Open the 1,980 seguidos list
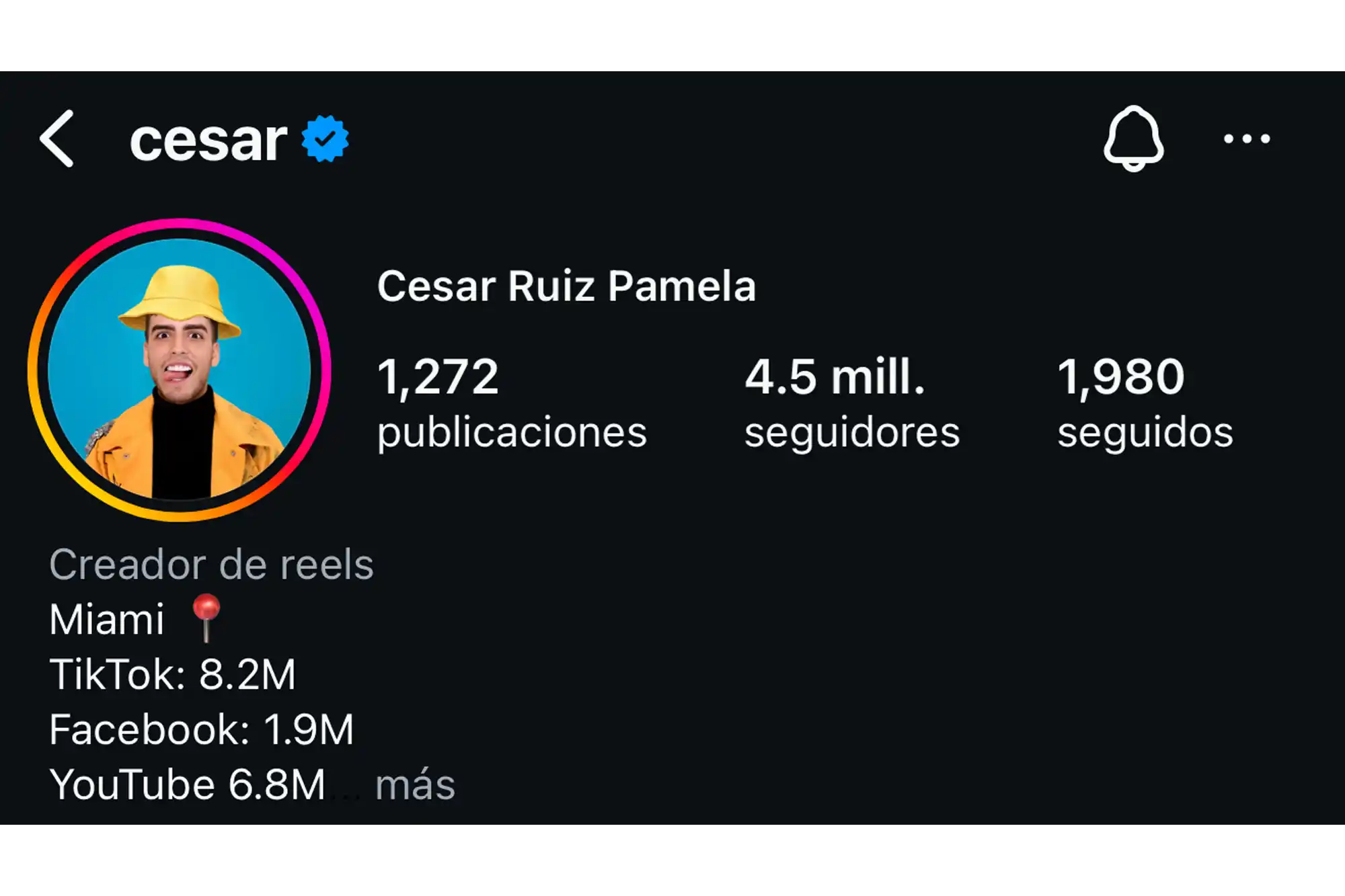The image size is (1345, 896). 1145,402
